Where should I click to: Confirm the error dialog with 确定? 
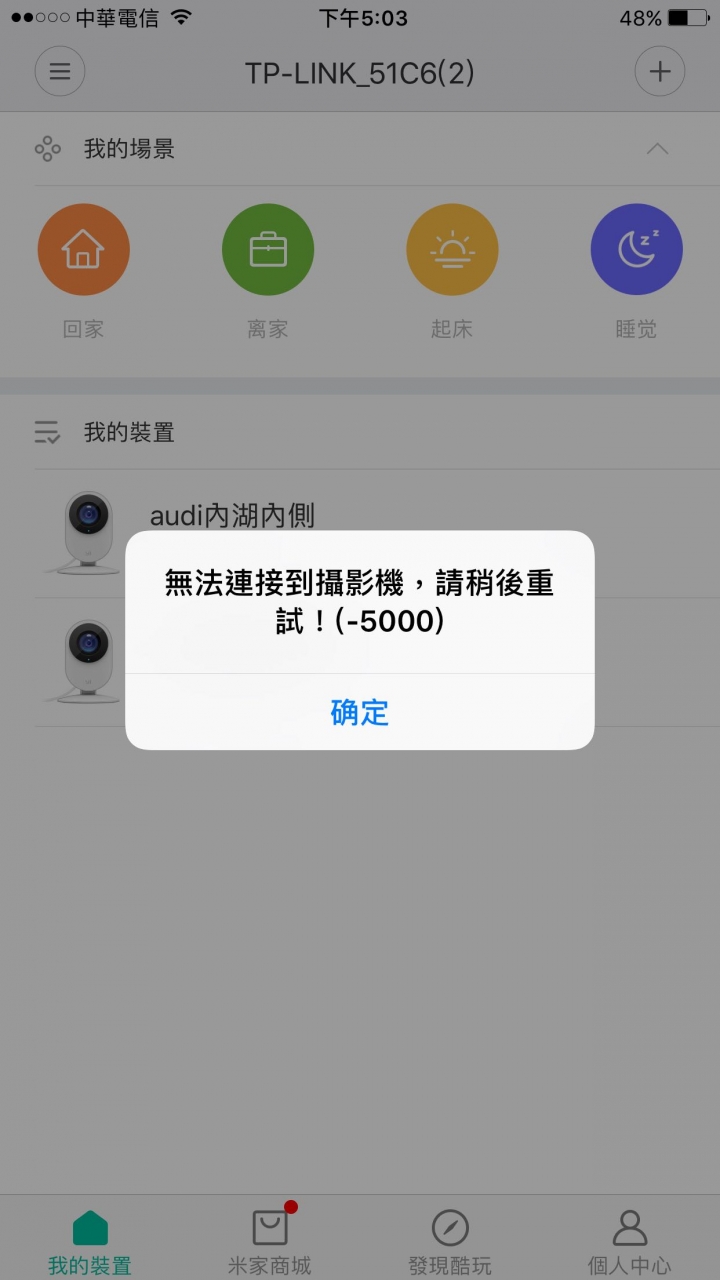tap(359, 712)
